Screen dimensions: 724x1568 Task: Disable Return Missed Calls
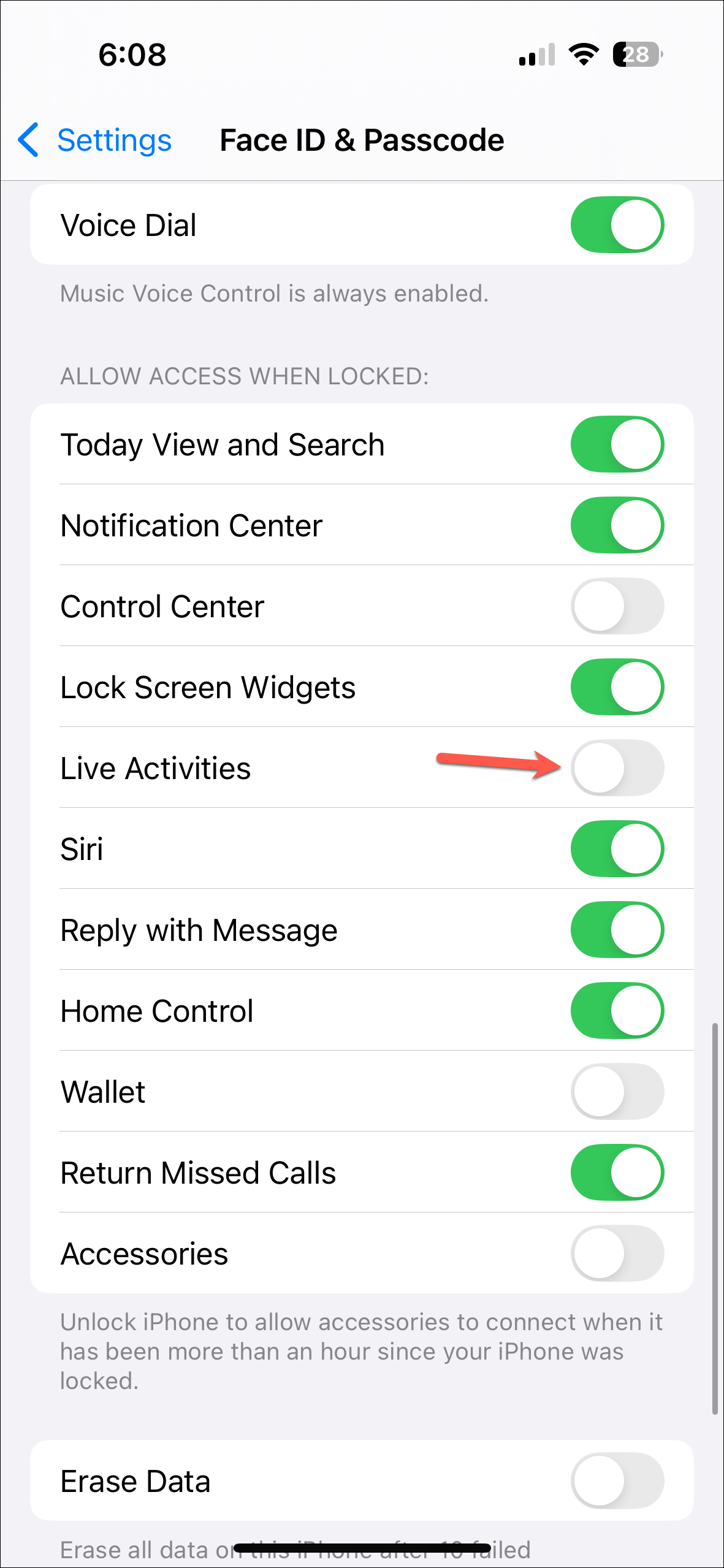pyautogui.click(x=617, y=1173)
